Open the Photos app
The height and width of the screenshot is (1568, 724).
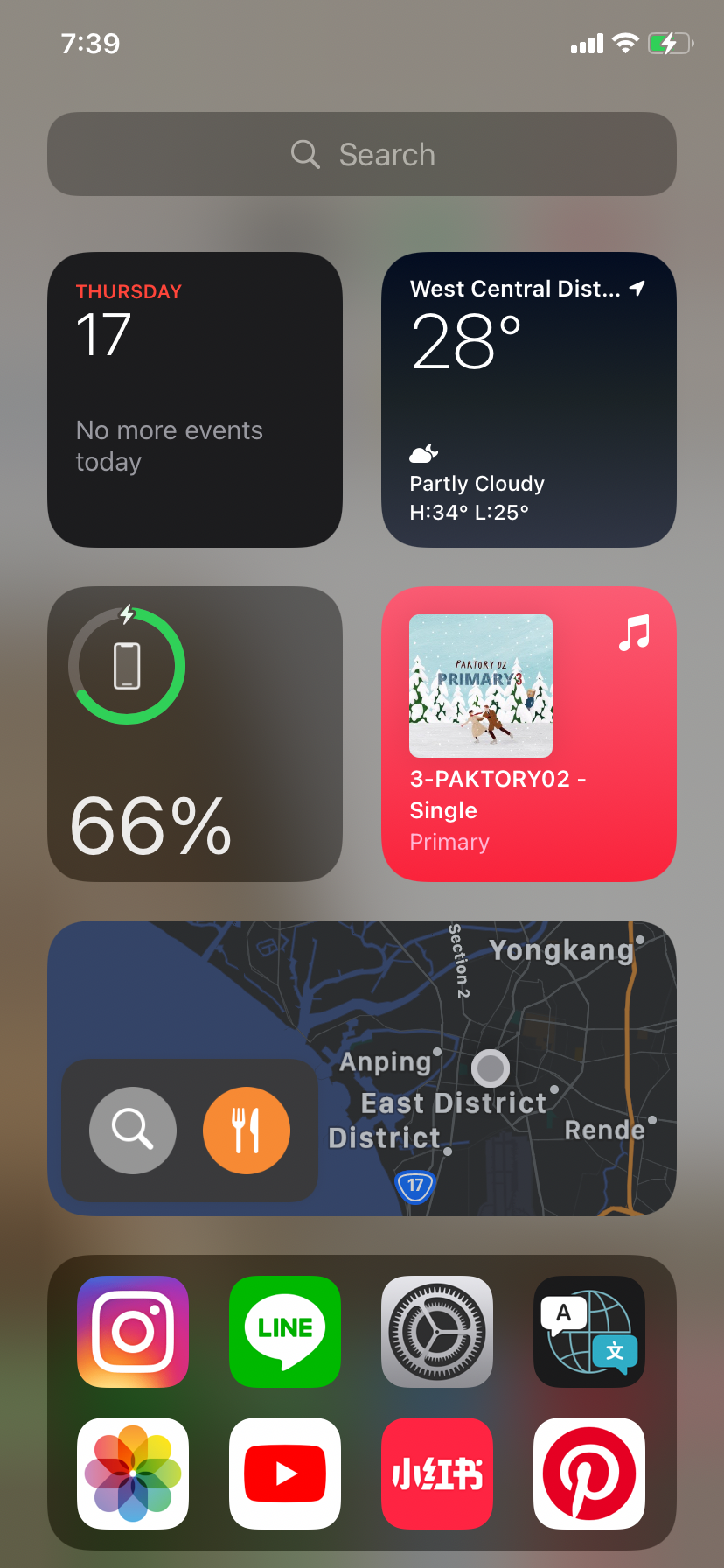pos(133,1473)
